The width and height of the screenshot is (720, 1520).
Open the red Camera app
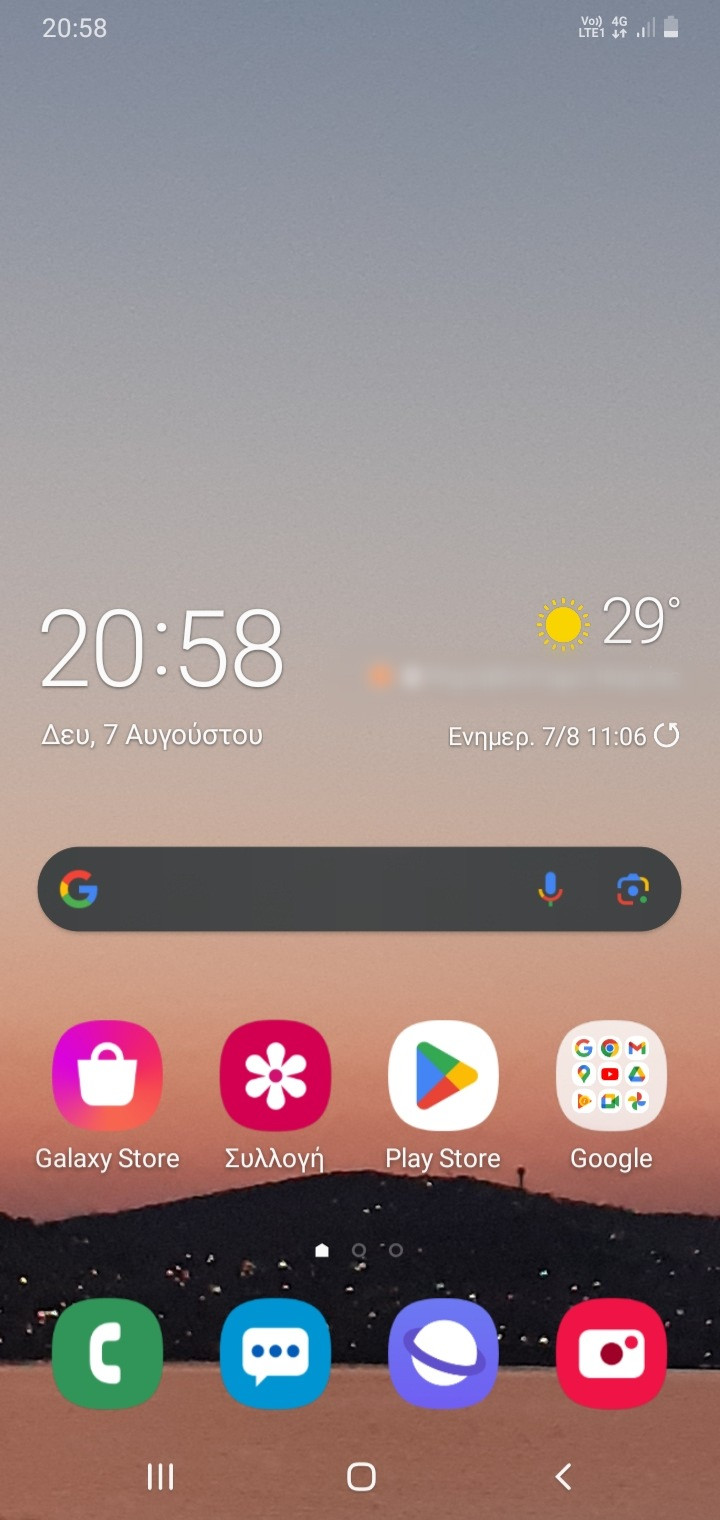[x=611, y=1353]
